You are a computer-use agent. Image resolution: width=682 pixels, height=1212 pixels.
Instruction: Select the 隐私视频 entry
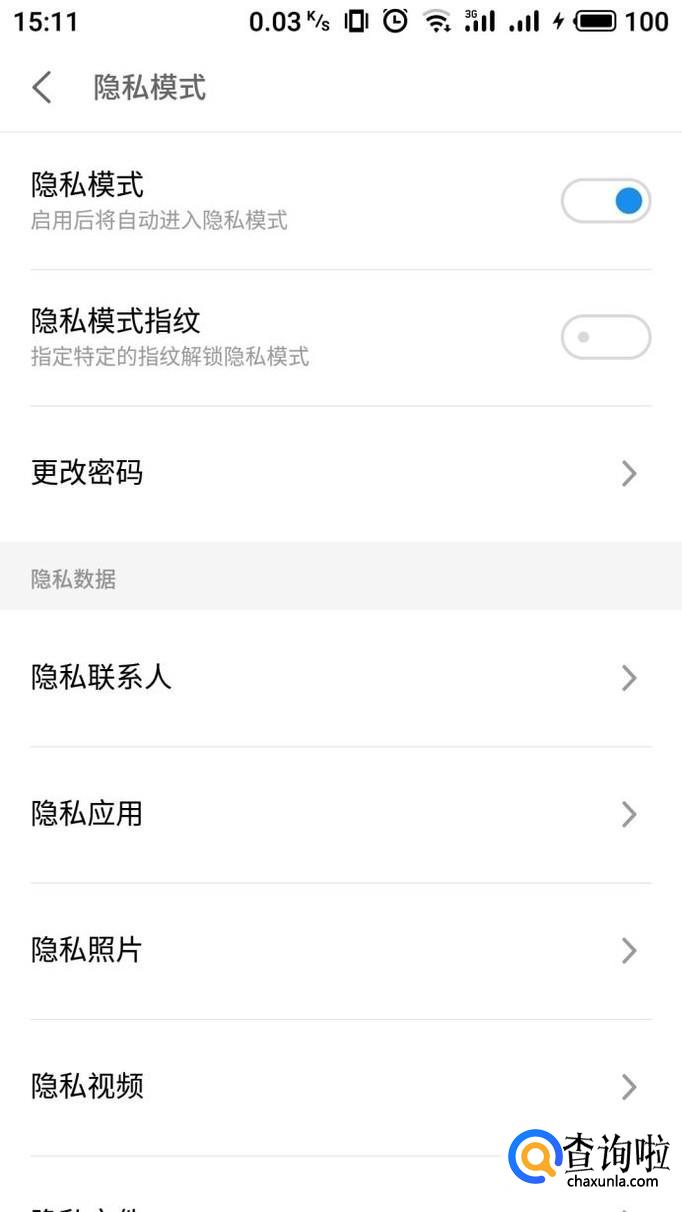coord(340,1086)
